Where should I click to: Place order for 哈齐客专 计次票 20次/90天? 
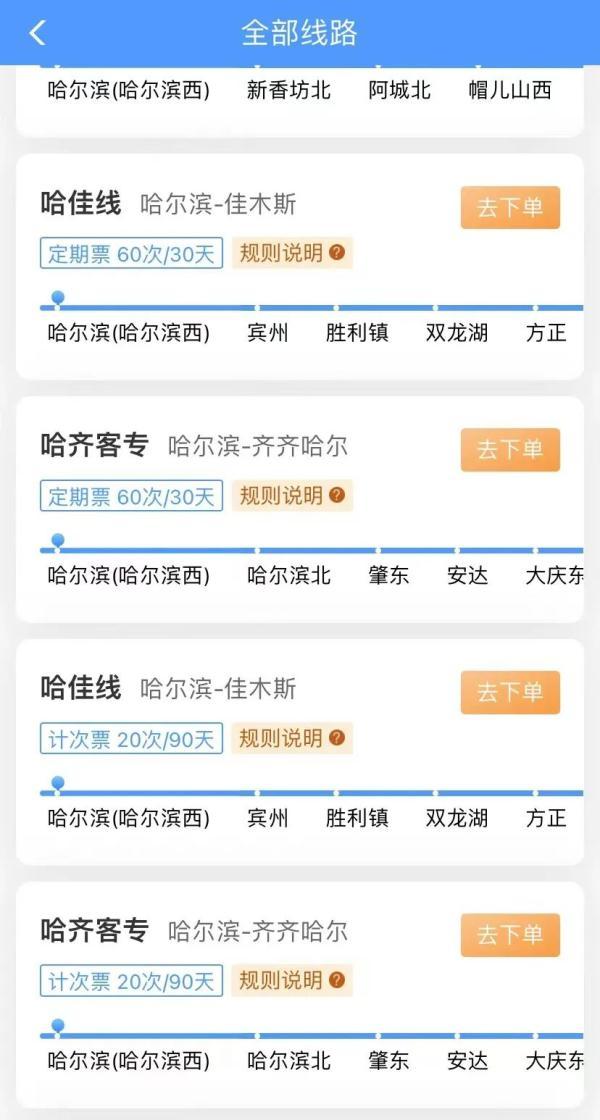(x=510, y=935)
